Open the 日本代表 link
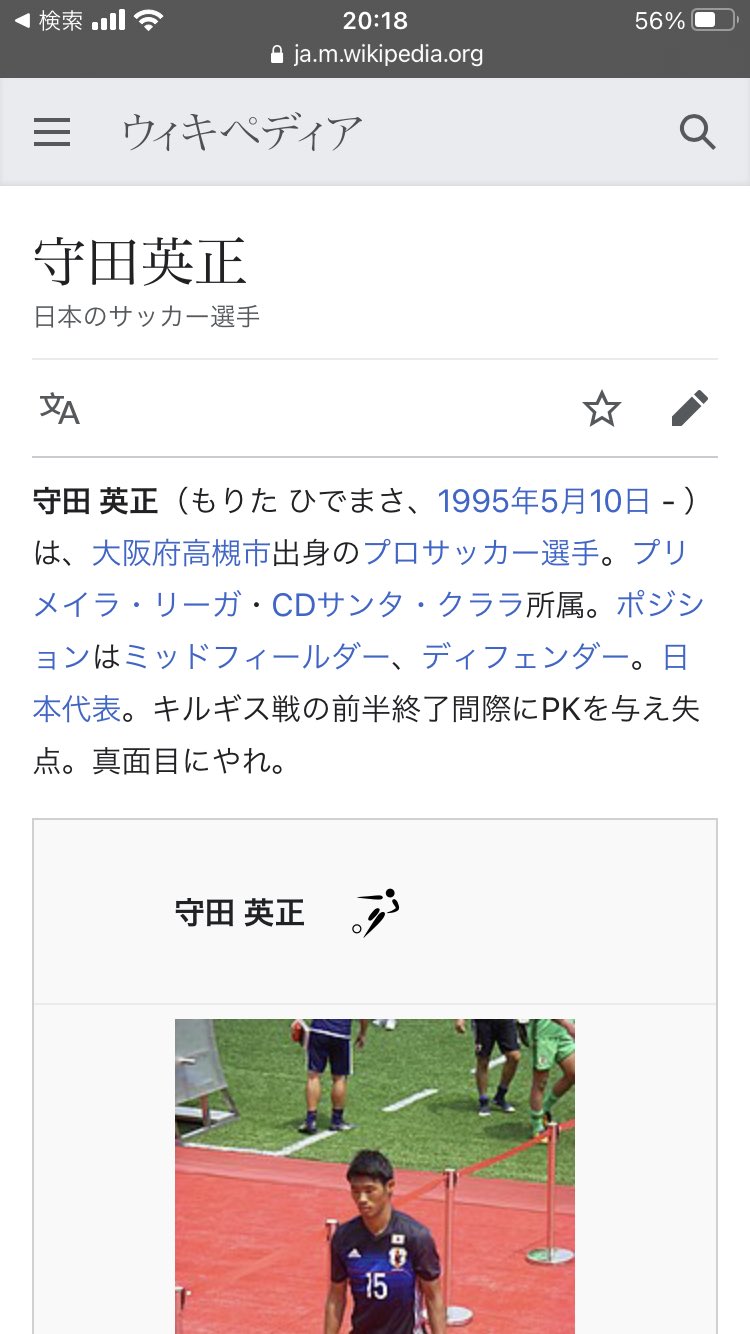 point(76,709)
